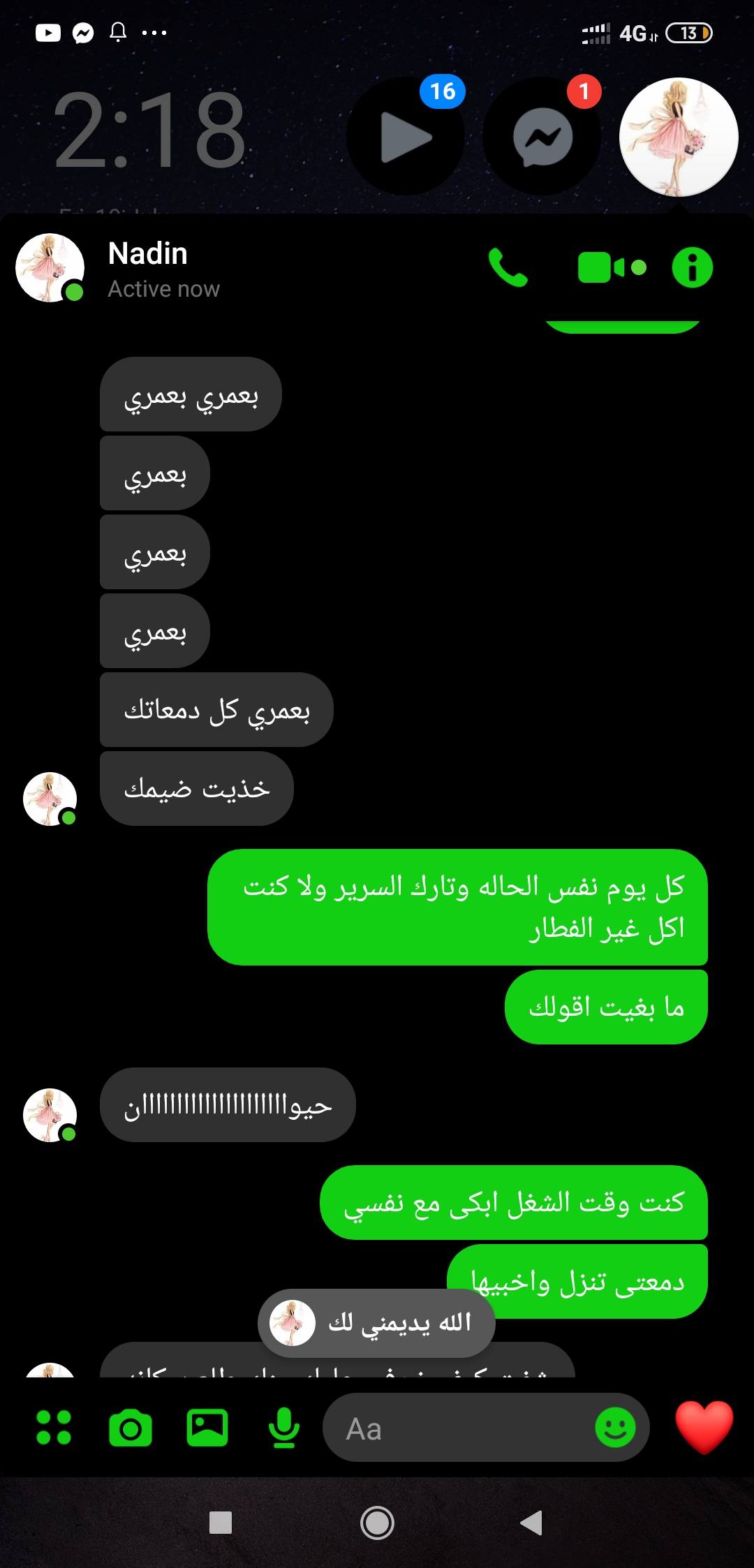This screenshot has height=1568, width=754.
Task: Go to the home screen
Action: [377, 1523]
